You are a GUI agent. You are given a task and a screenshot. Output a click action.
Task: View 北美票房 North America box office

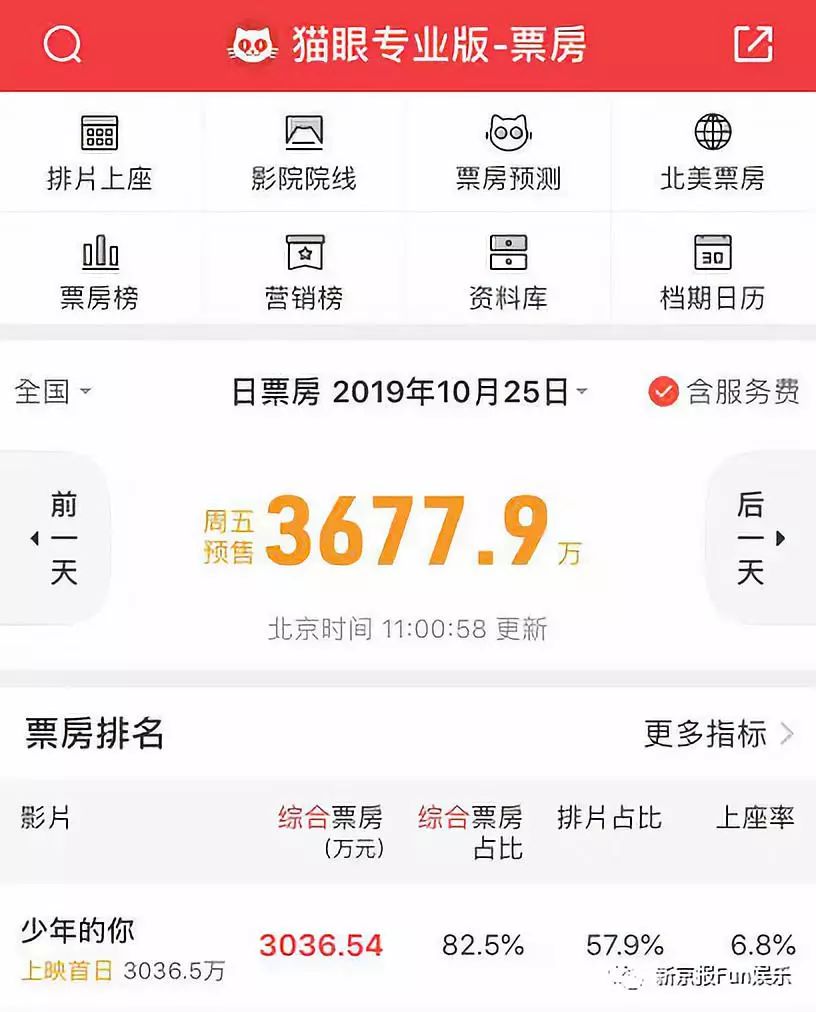[711, 152]
